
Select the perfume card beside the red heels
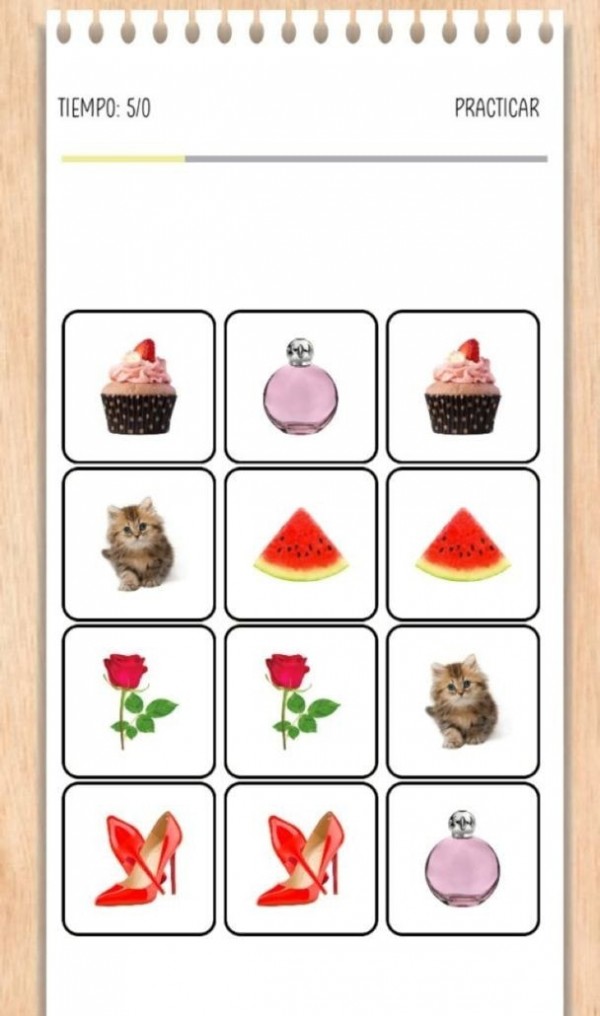pyautogui.click(x=462, y=859)
